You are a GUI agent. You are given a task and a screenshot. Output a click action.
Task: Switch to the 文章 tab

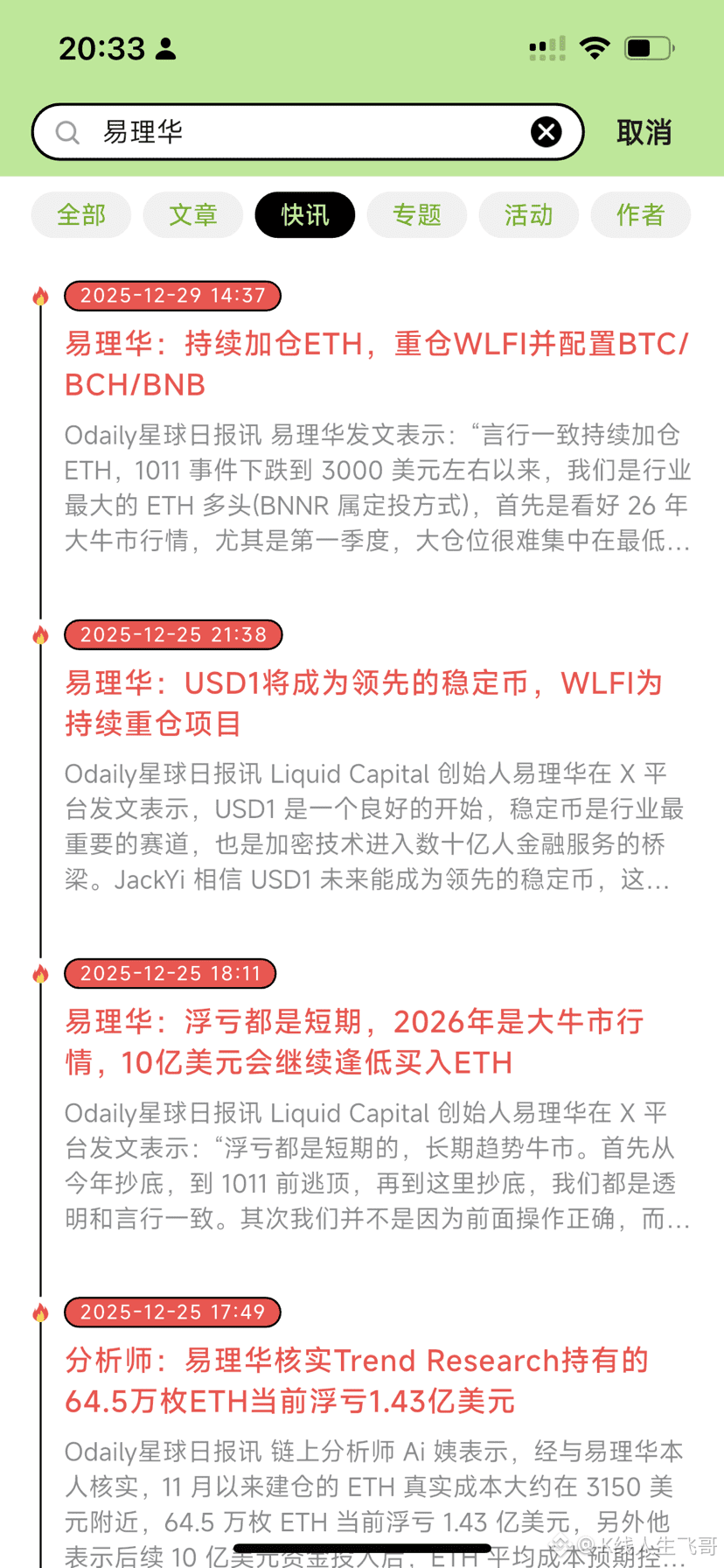pos(193,215)
